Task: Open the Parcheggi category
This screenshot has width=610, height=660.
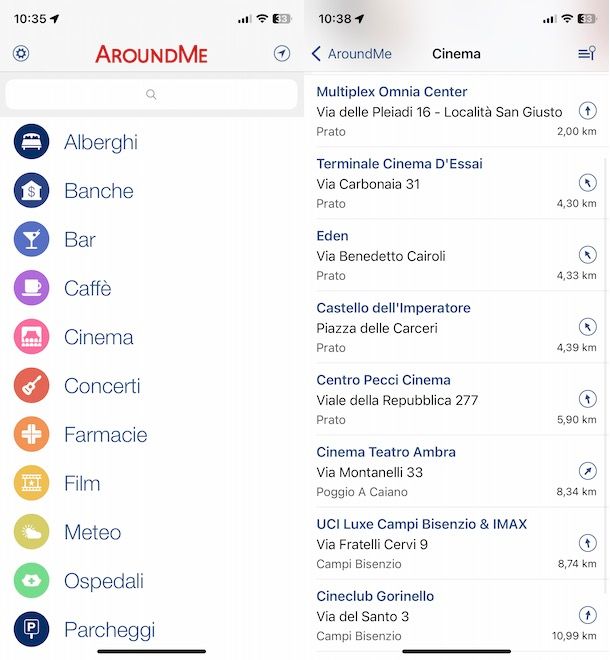Action: [x=109, y=630]
